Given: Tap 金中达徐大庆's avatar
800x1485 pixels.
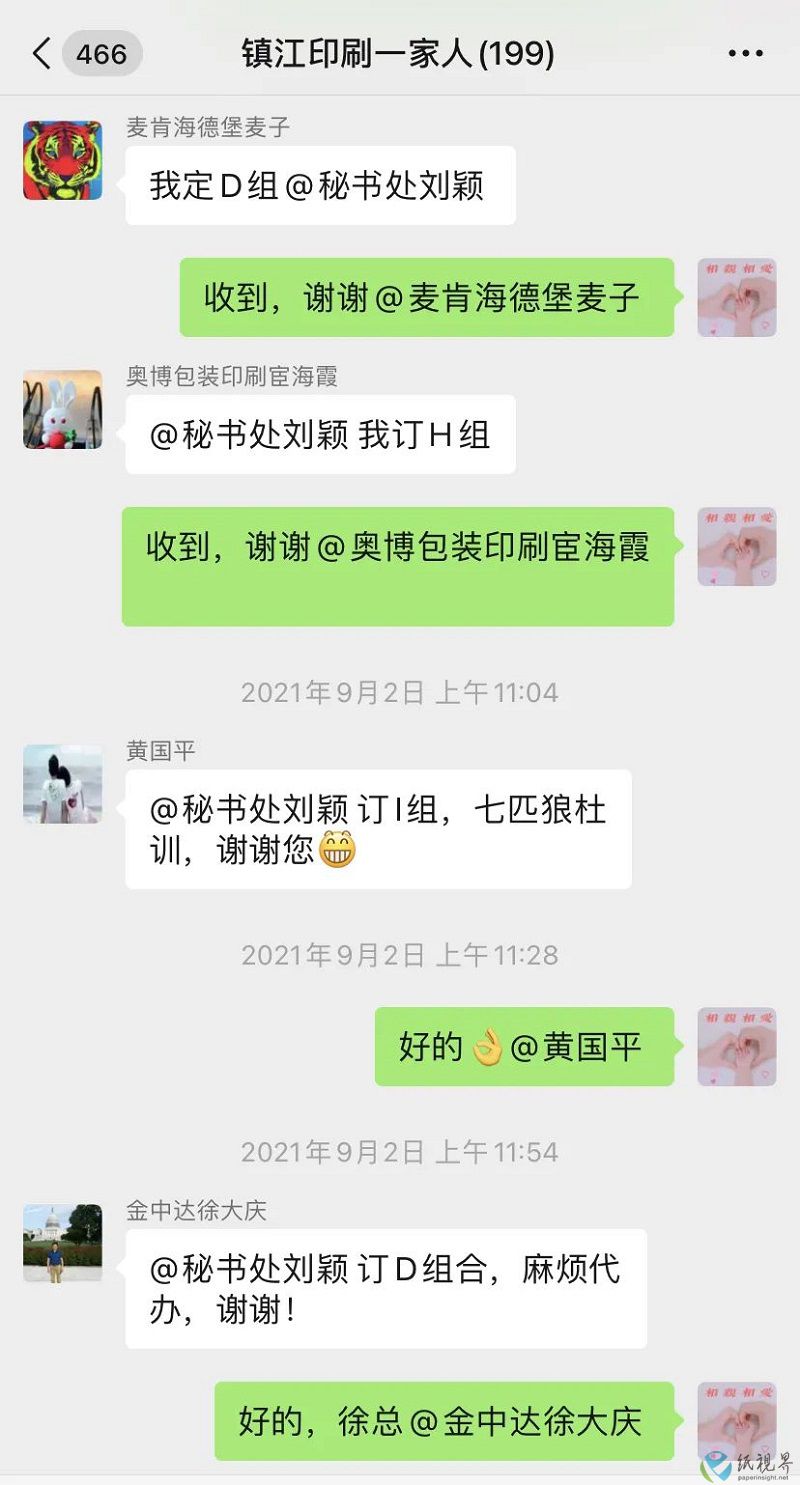Looking at the screenshot, I should point(63,1243).
